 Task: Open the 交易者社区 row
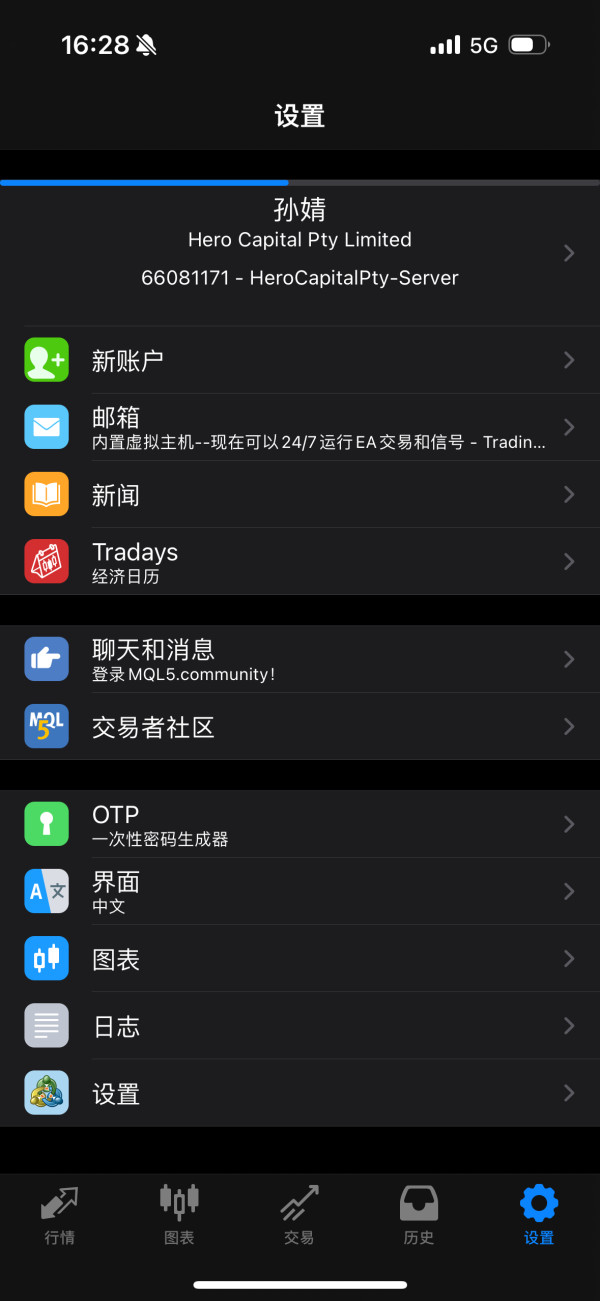300,726
